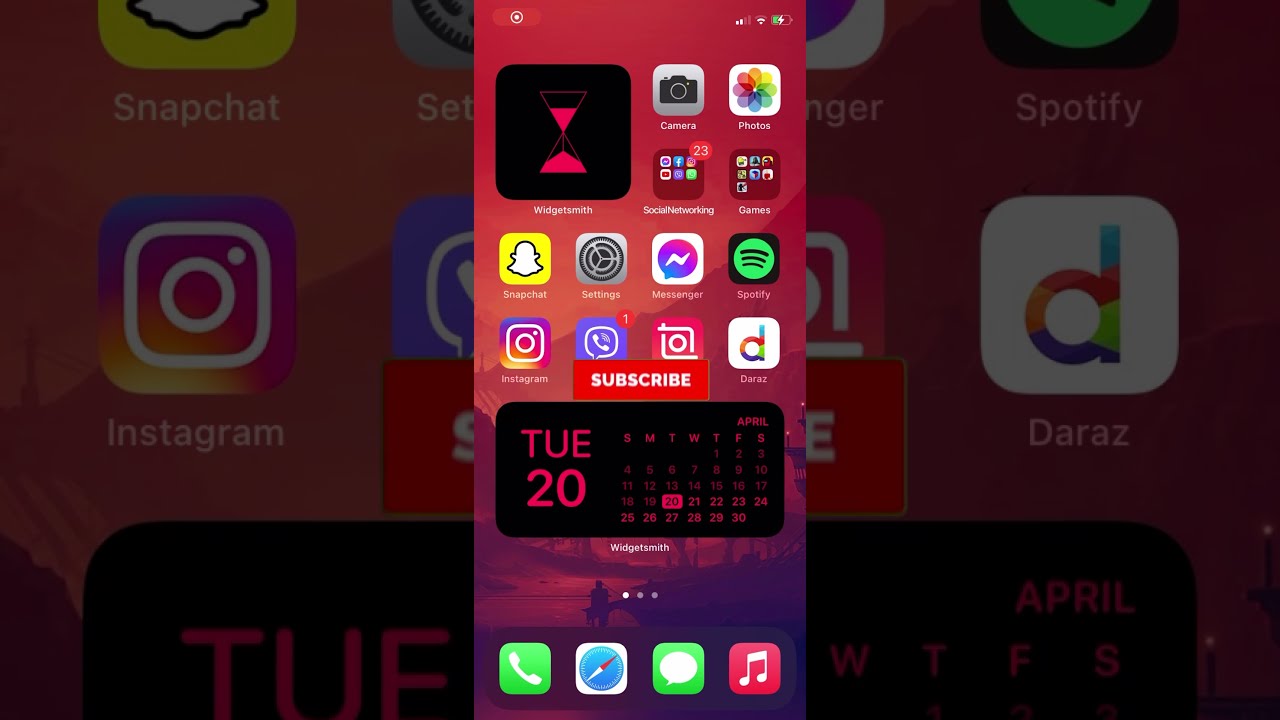This screenshot has height=720, width=1280.
Task: Open the Music app in the dock
Action: coord(754,668)
